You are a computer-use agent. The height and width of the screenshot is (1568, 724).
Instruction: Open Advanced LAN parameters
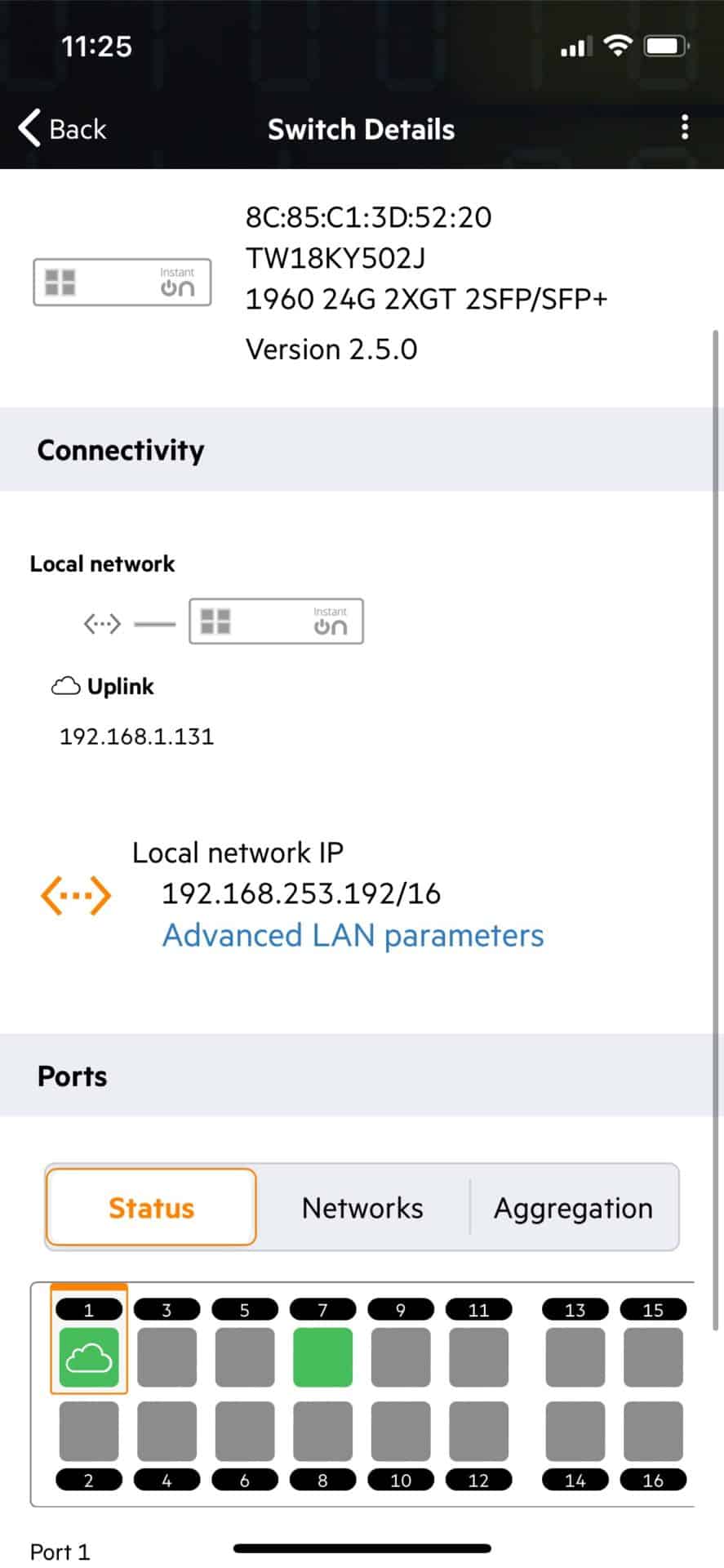pyautogui.click(x=353, y=935)
